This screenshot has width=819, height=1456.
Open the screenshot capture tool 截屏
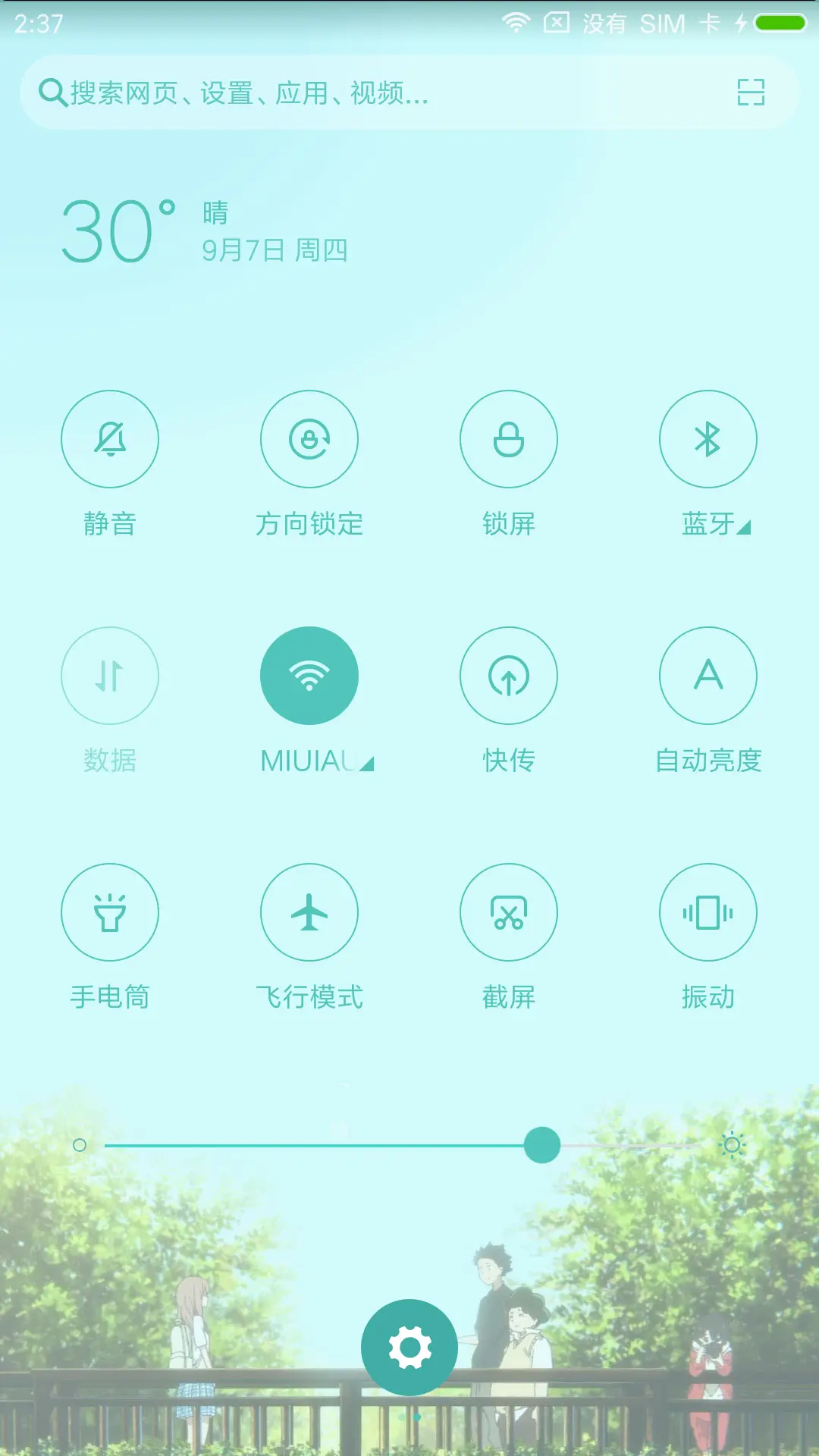coord(509,912)
